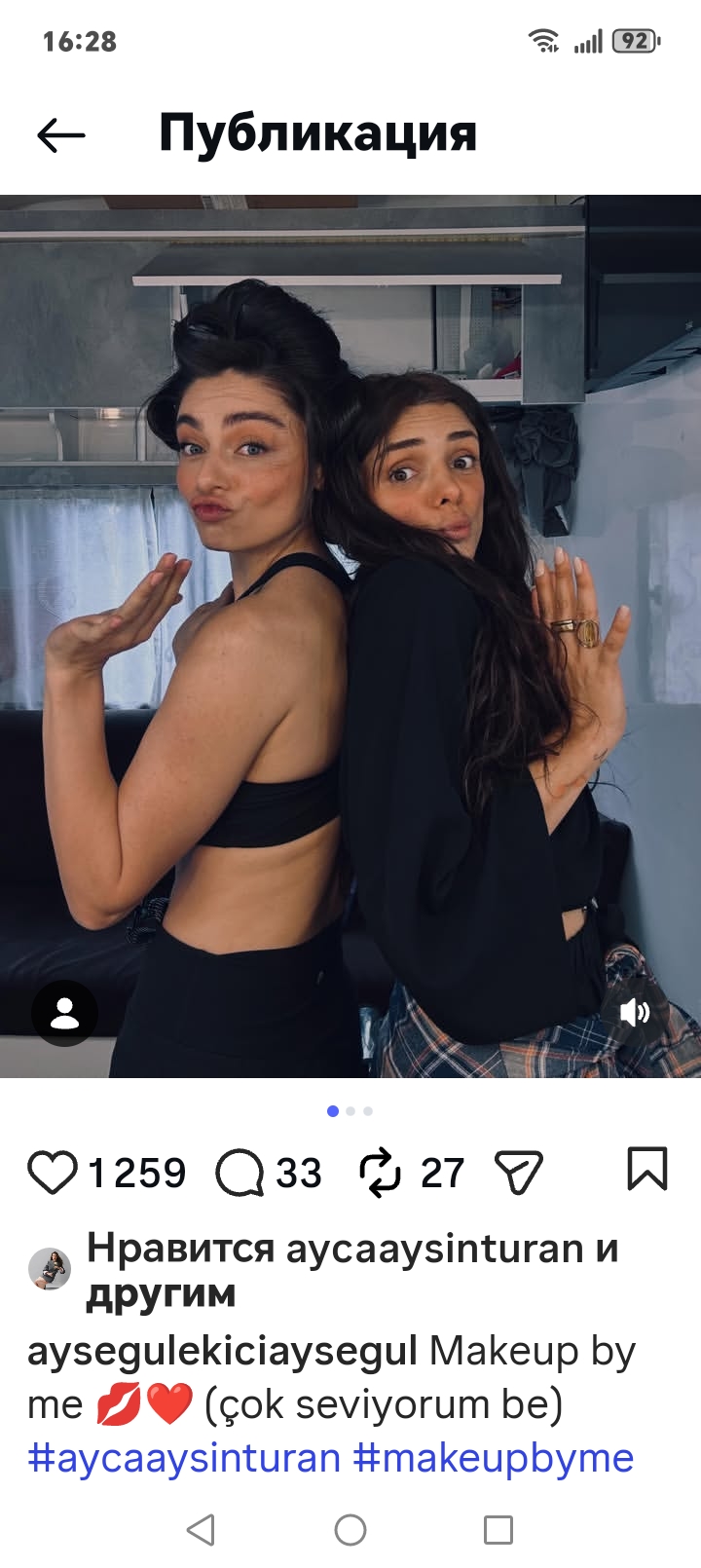Open recent apps from the navigation bar
This screenshot has width=701, height=1568.
tap(498, 1530)
